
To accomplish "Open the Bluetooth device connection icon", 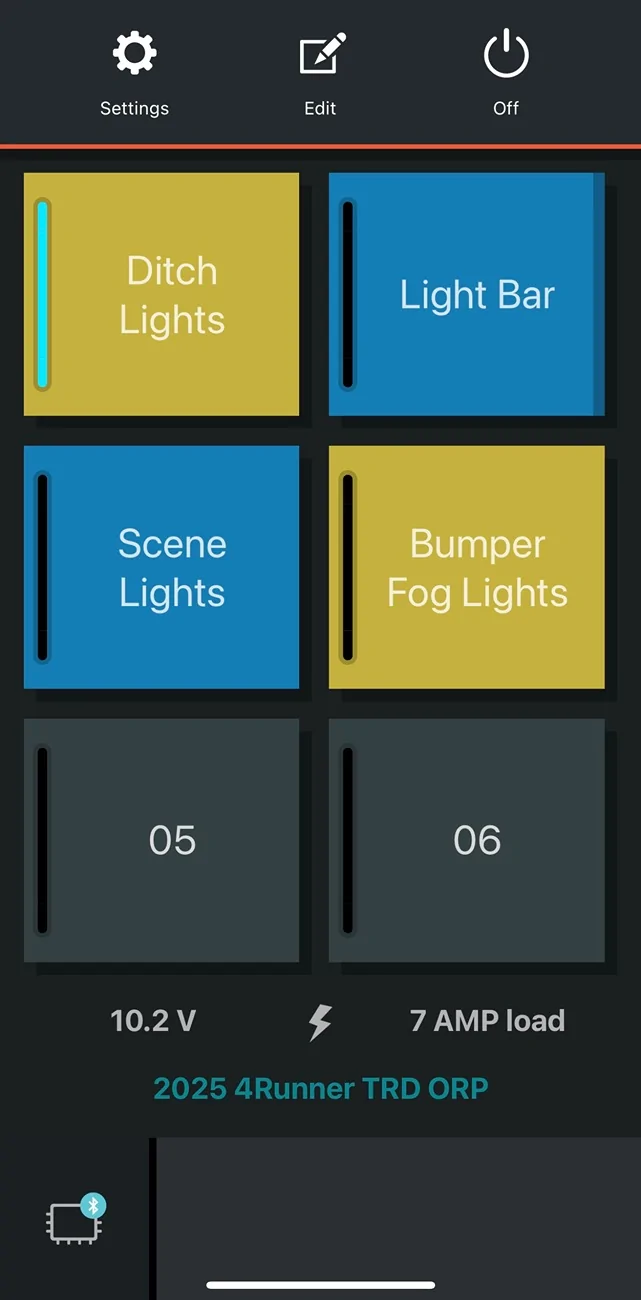I will (x=76, y=1219).
